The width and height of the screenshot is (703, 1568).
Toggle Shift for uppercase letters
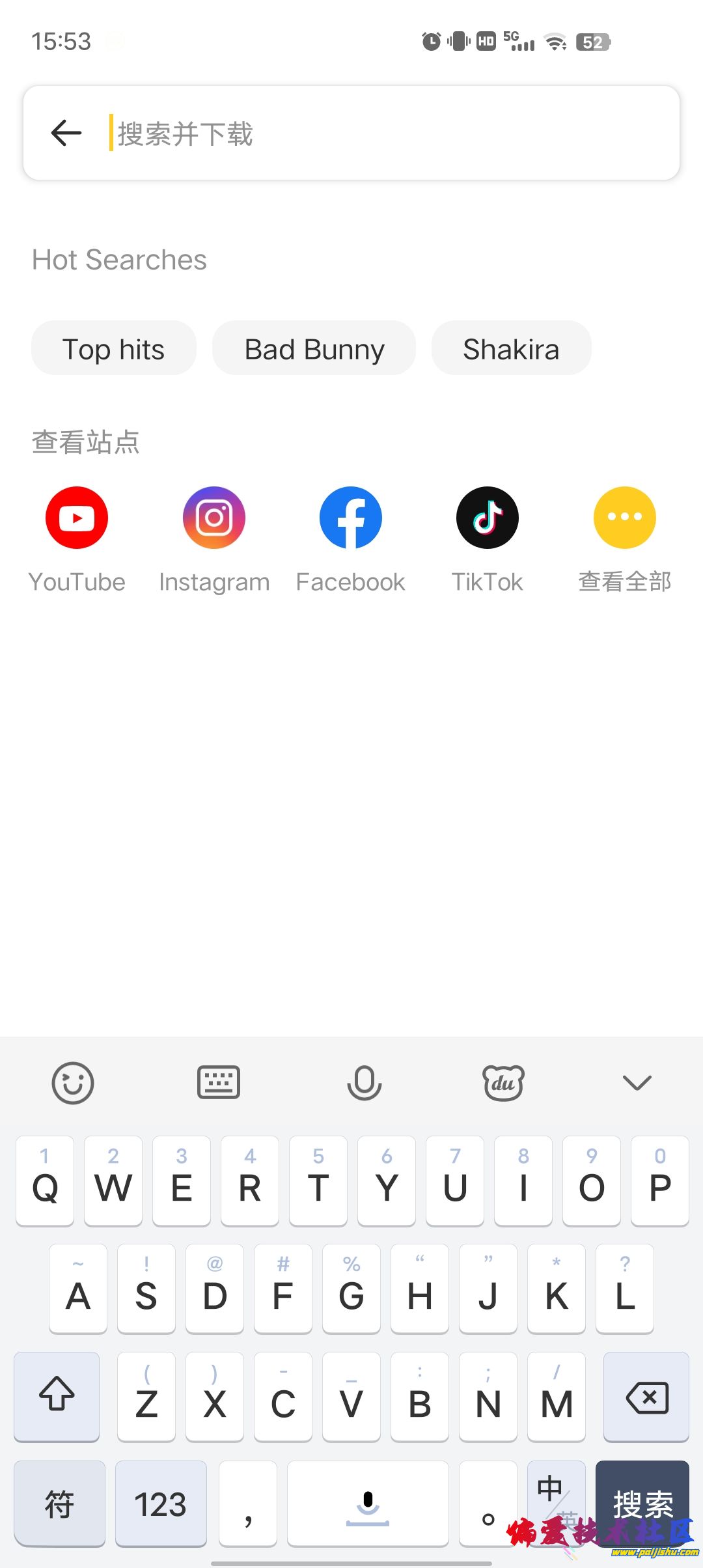point(57,1397)
